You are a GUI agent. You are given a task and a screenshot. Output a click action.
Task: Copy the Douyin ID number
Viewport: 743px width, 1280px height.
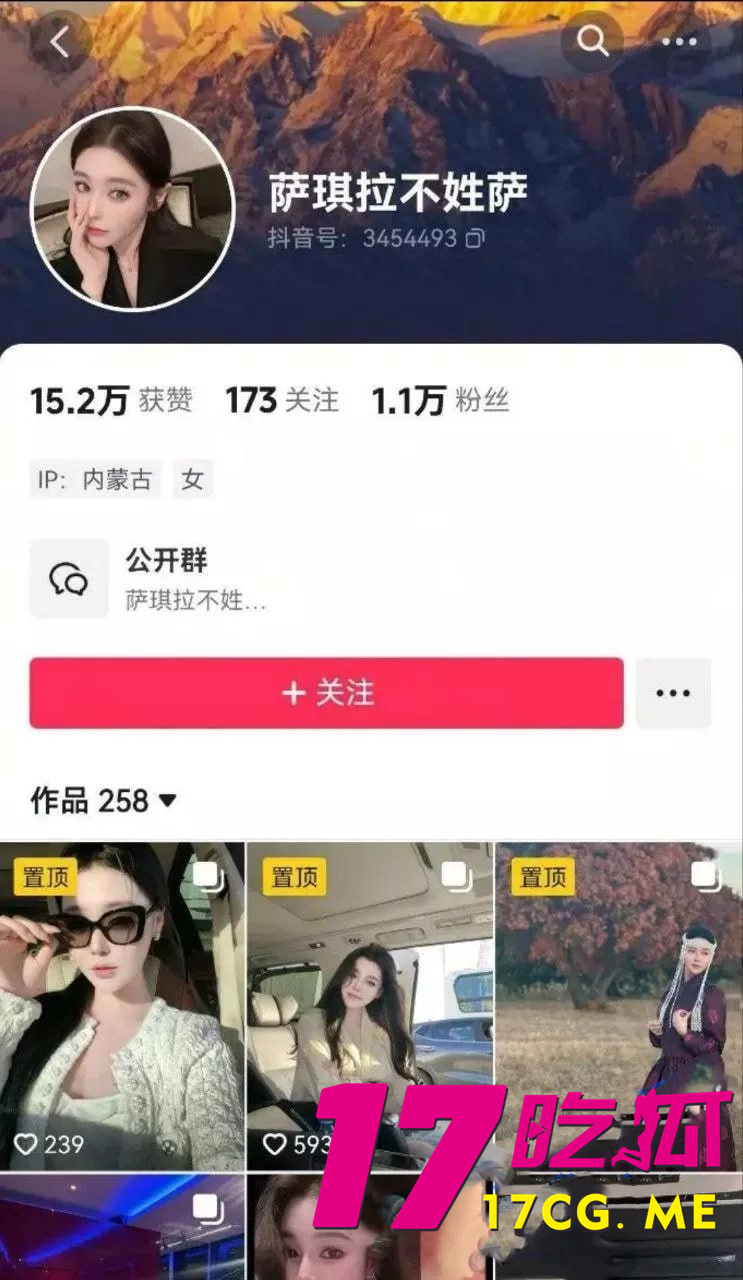coord(476,239)
